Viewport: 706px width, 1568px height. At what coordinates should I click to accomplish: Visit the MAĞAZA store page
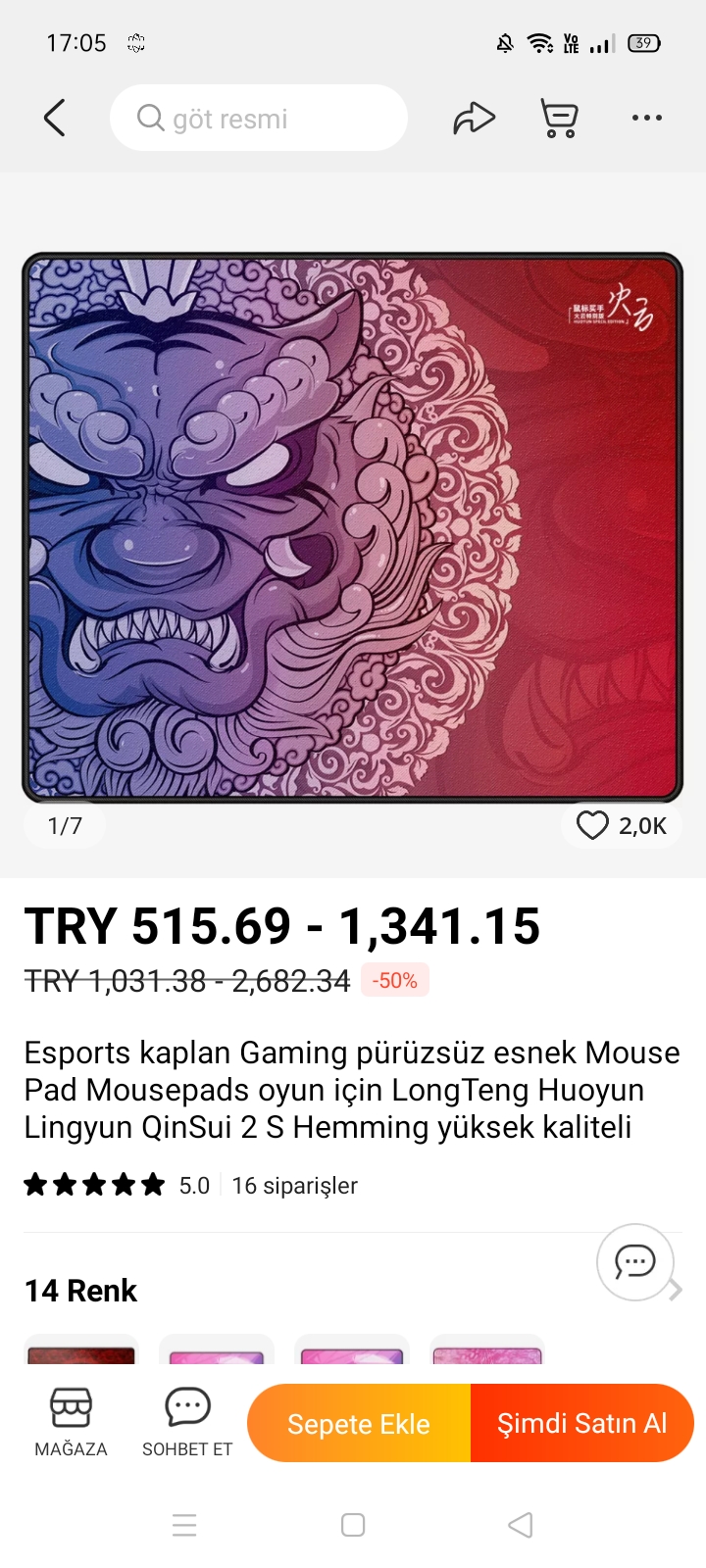click(x=71, y=1422)
